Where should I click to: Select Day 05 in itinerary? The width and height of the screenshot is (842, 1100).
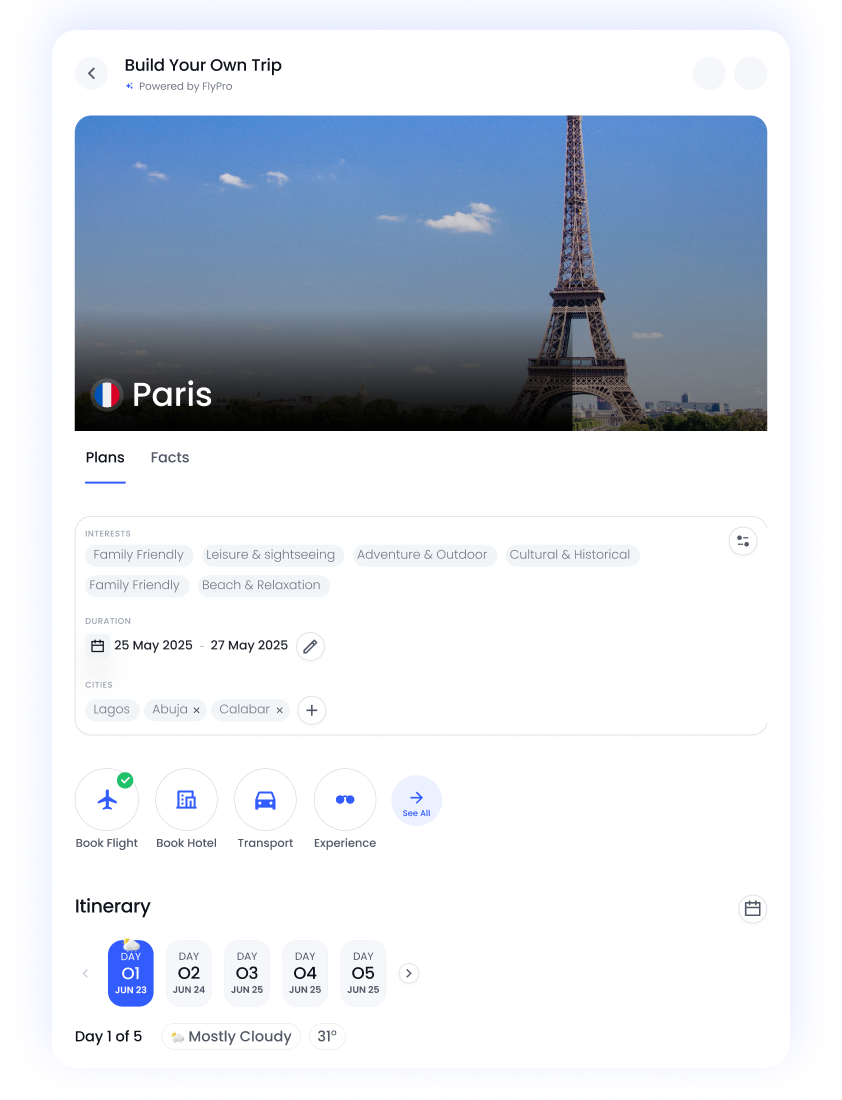(x=363, y=973)
